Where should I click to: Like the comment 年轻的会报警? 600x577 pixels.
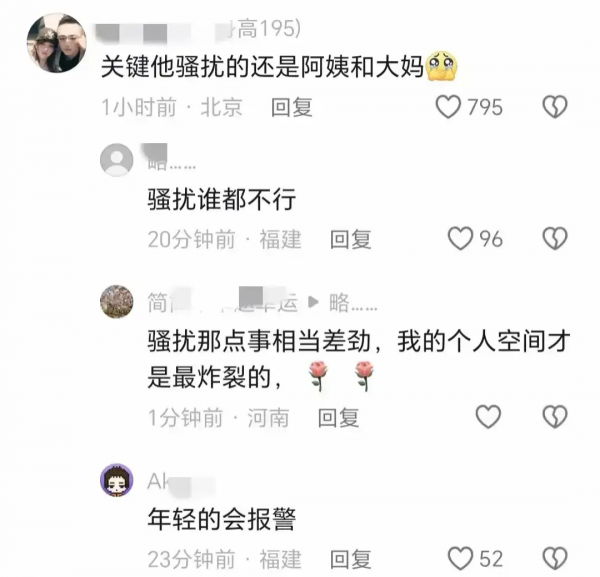pos(460,558)
